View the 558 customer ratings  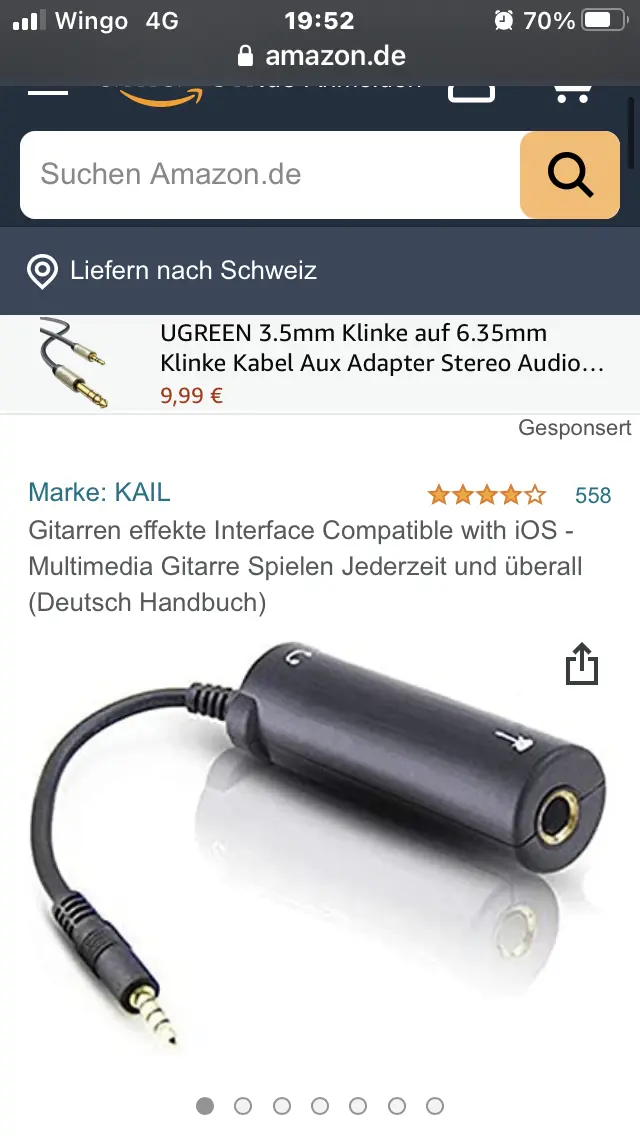[x=592, y=495]
